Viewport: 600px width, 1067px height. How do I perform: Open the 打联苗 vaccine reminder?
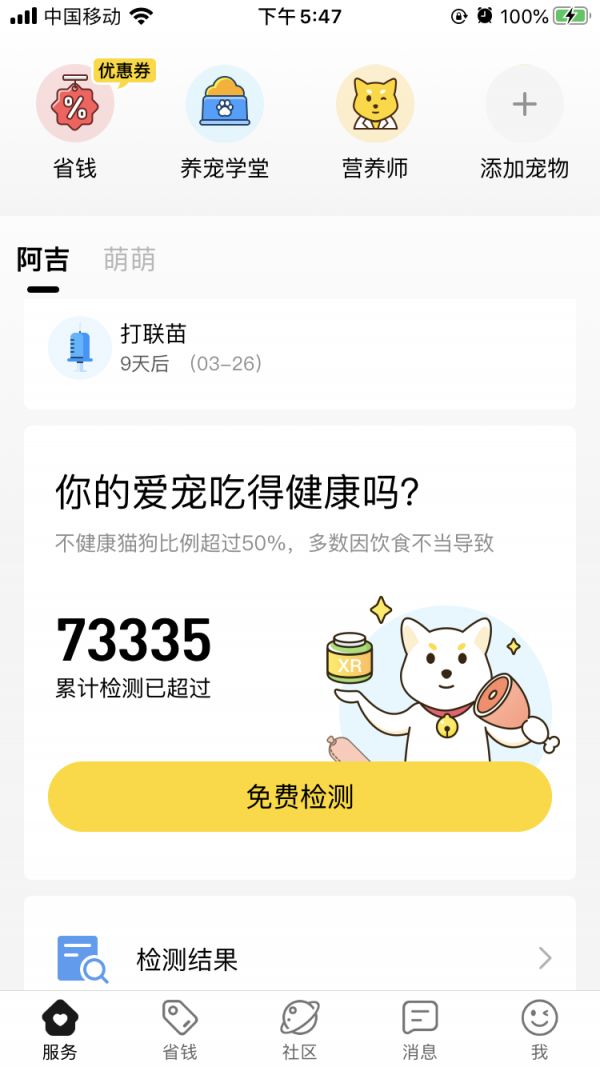tap(300, 348)
